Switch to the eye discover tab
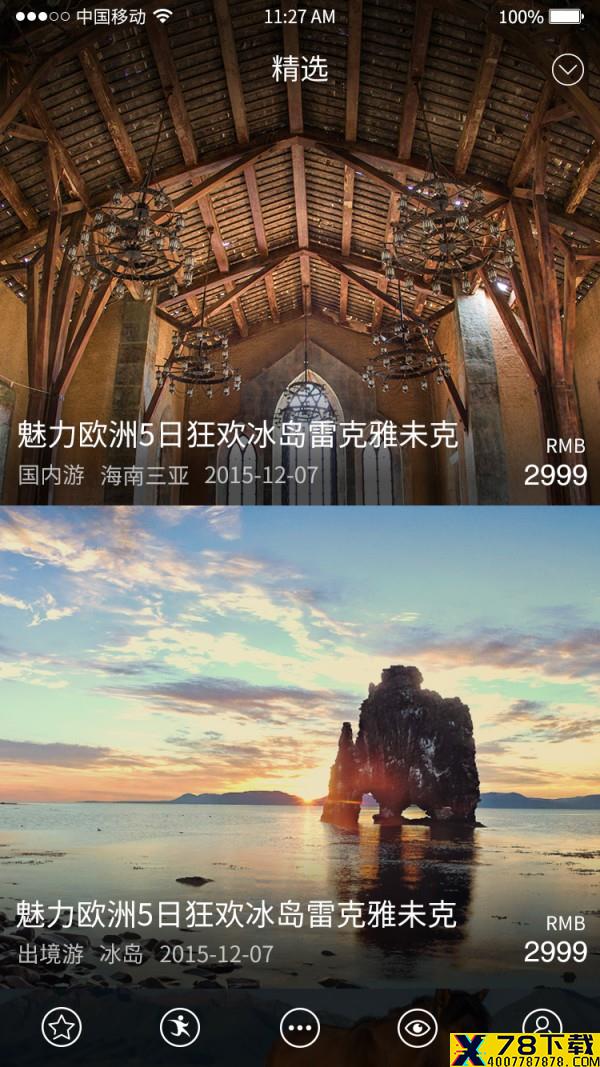The image size is (600, 1067). point(417,1027)
